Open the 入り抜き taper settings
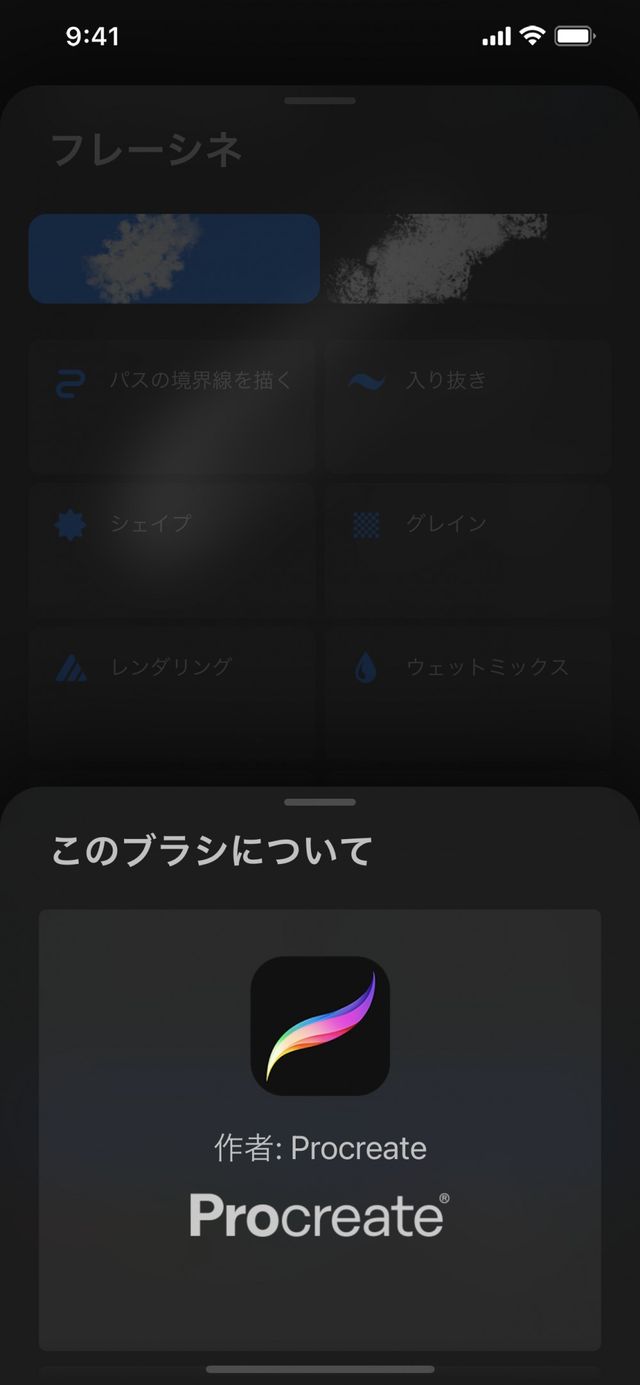This screenshot has height=1385, width=640. pos(468,405)
